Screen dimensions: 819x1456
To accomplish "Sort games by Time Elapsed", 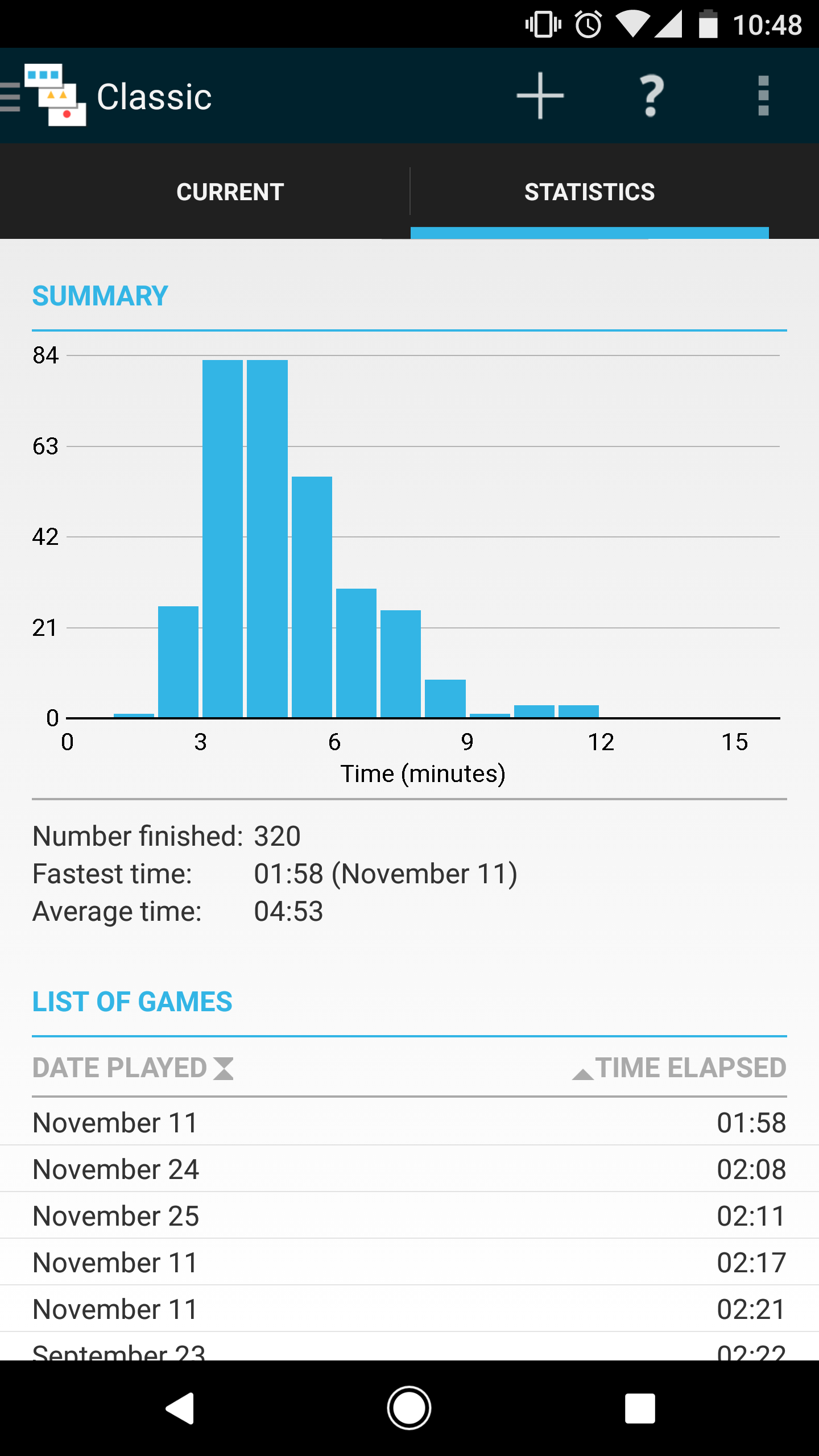I will click(680, 1068).
